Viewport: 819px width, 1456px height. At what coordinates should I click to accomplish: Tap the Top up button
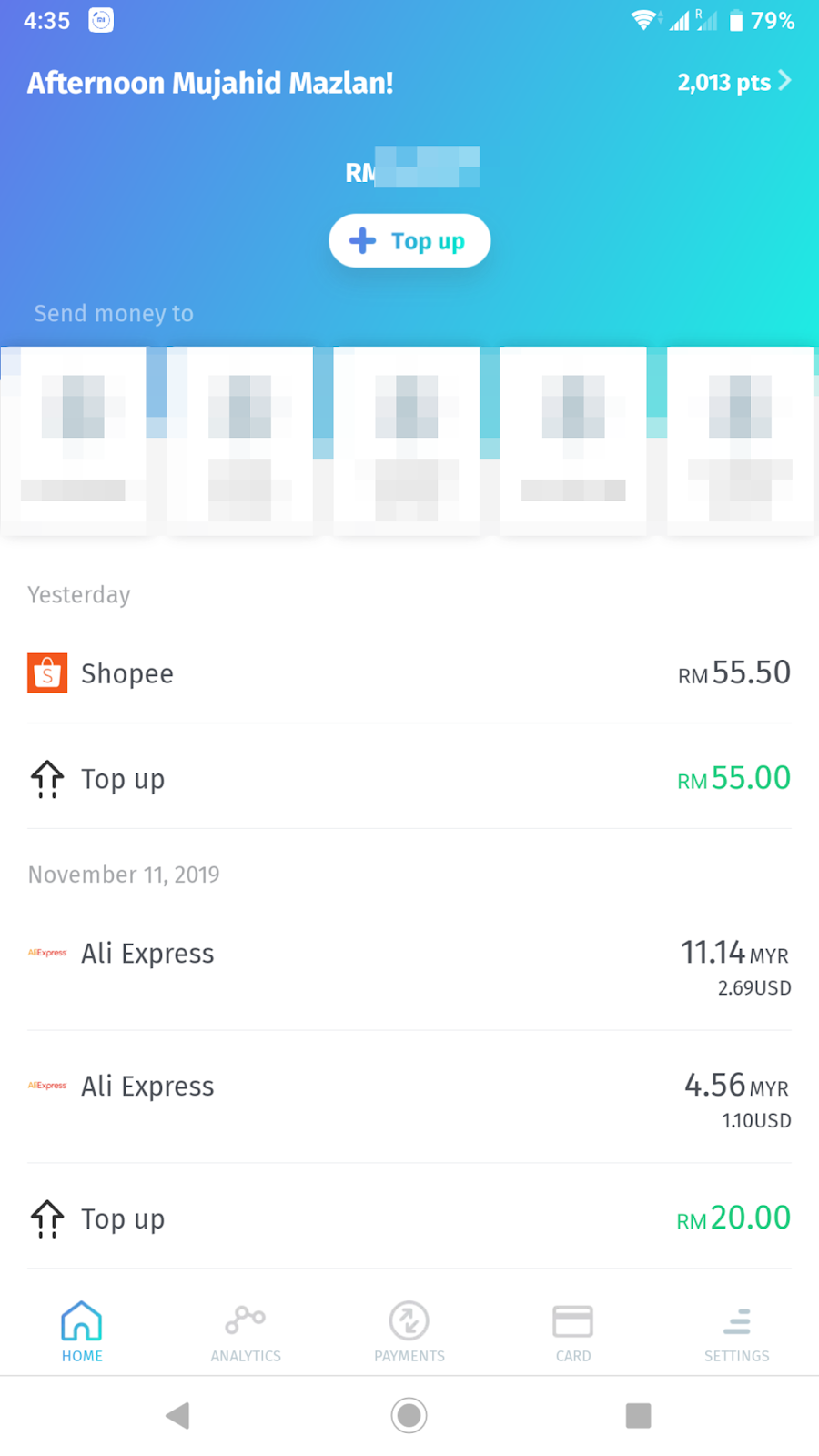point(409,241)
